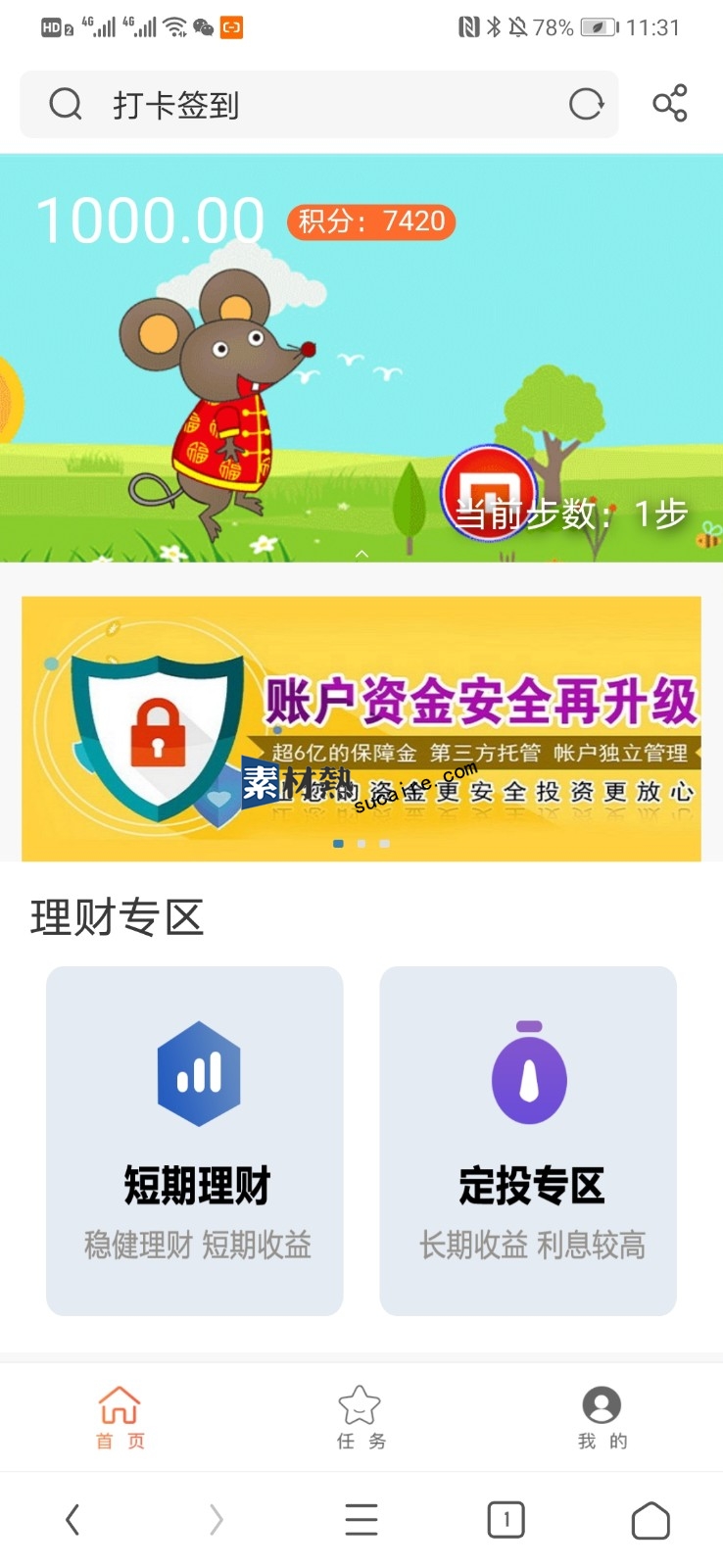Collapse the mouse banner with the up chevron

[x=361, y=554]
